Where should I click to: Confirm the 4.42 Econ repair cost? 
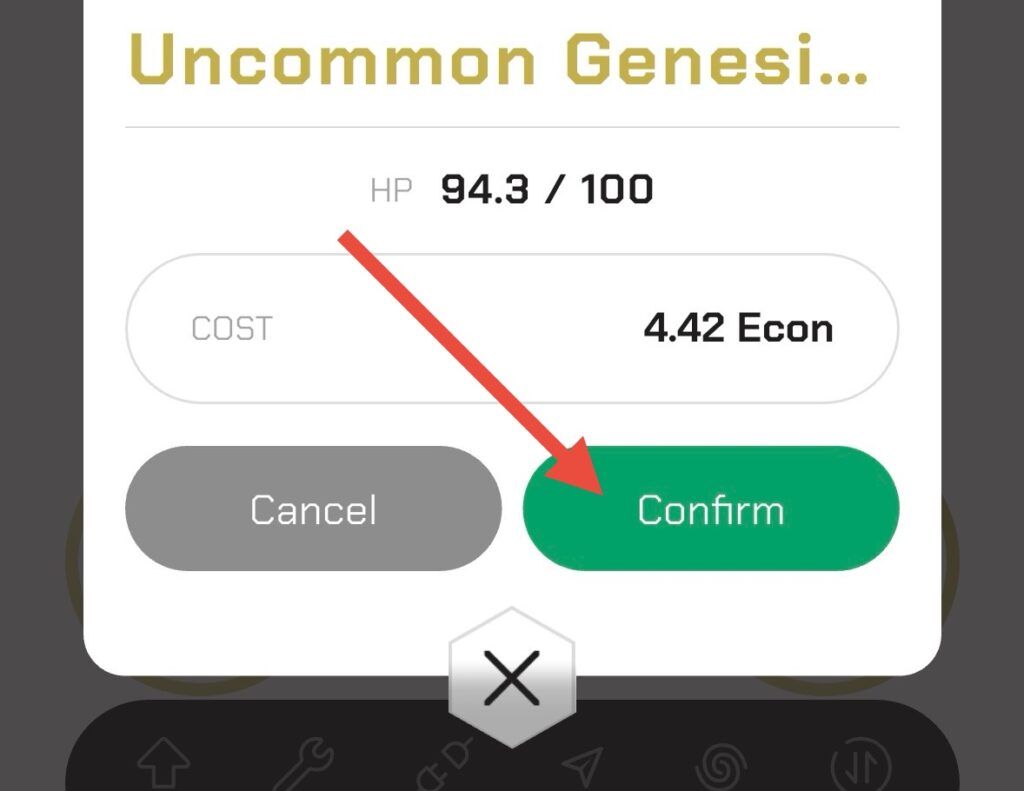pos(710,509)
